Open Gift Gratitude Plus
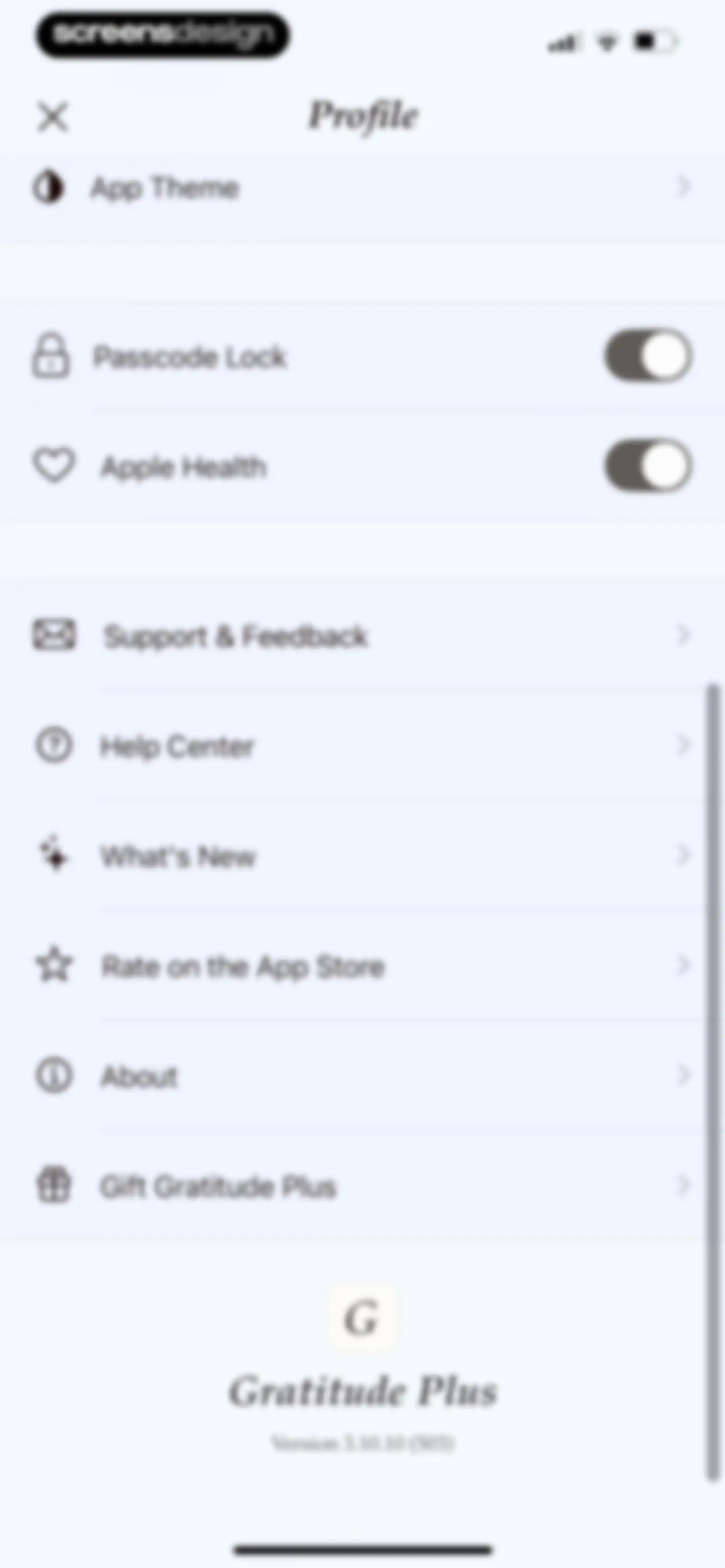Screen dimensions: 725x1568 [362, 1186]
